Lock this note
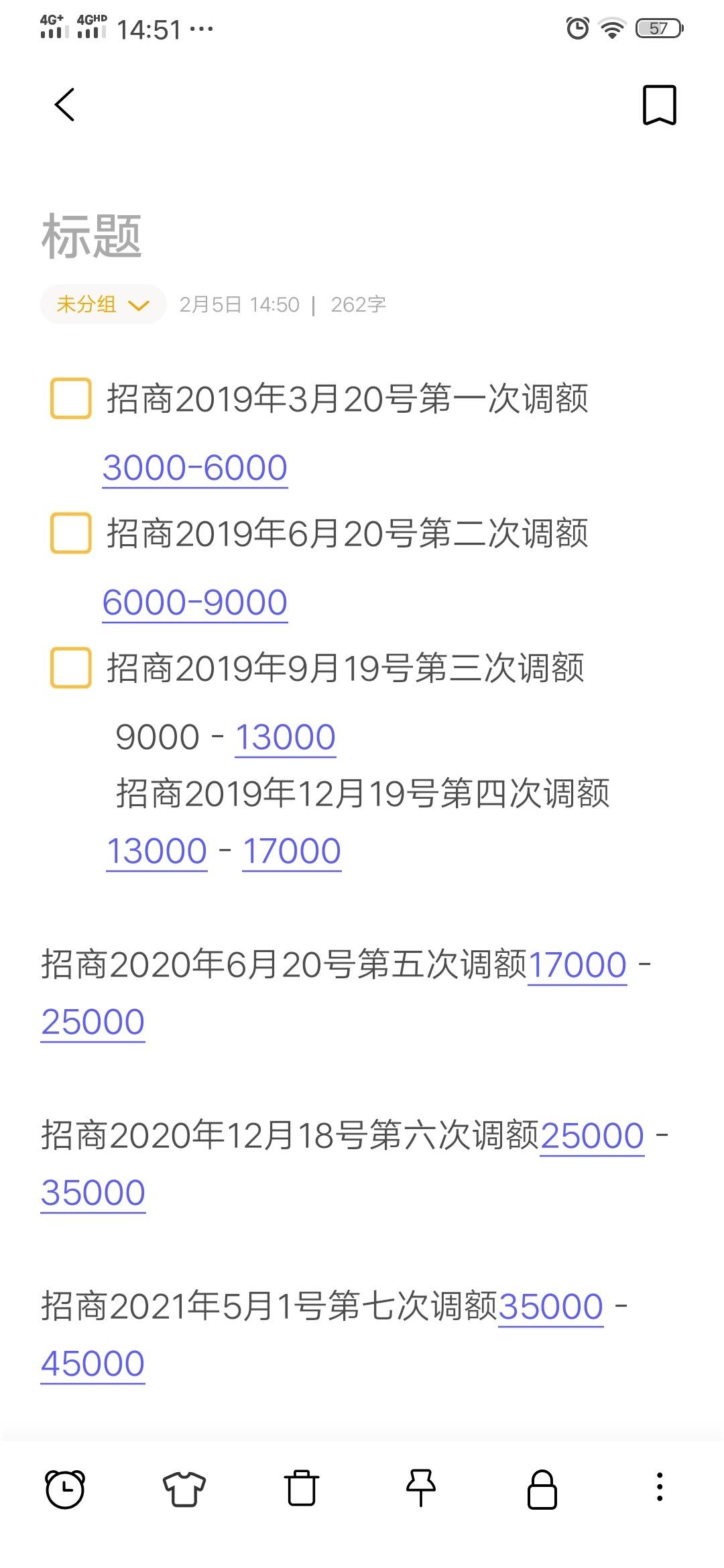The height and width of the screenshot is (1568, 724). [x=542, y=1489]
